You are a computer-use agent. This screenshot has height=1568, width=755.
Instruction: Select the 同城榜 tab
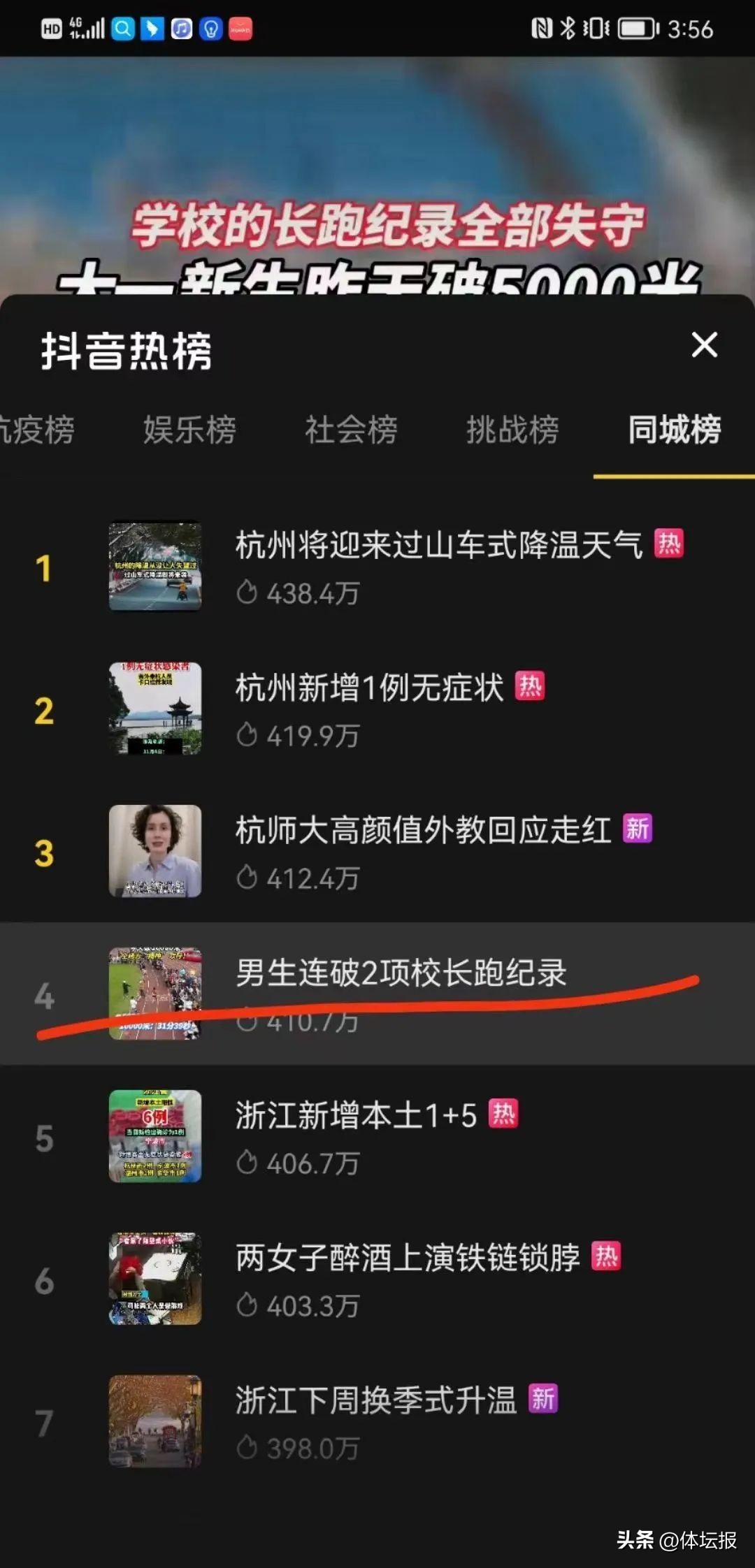pyautogui.click(x=674, y=429)
